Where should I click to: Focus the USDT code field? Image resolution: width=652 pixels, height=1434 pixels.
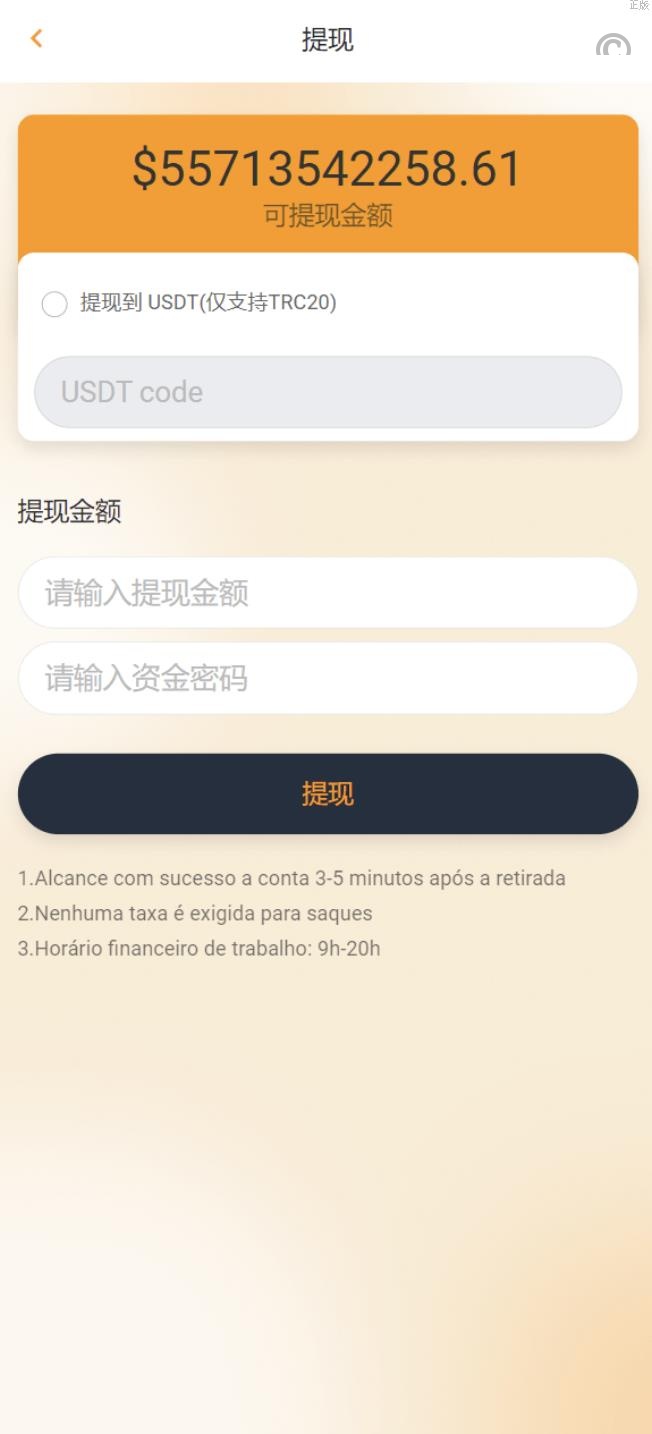coord(328,392)
